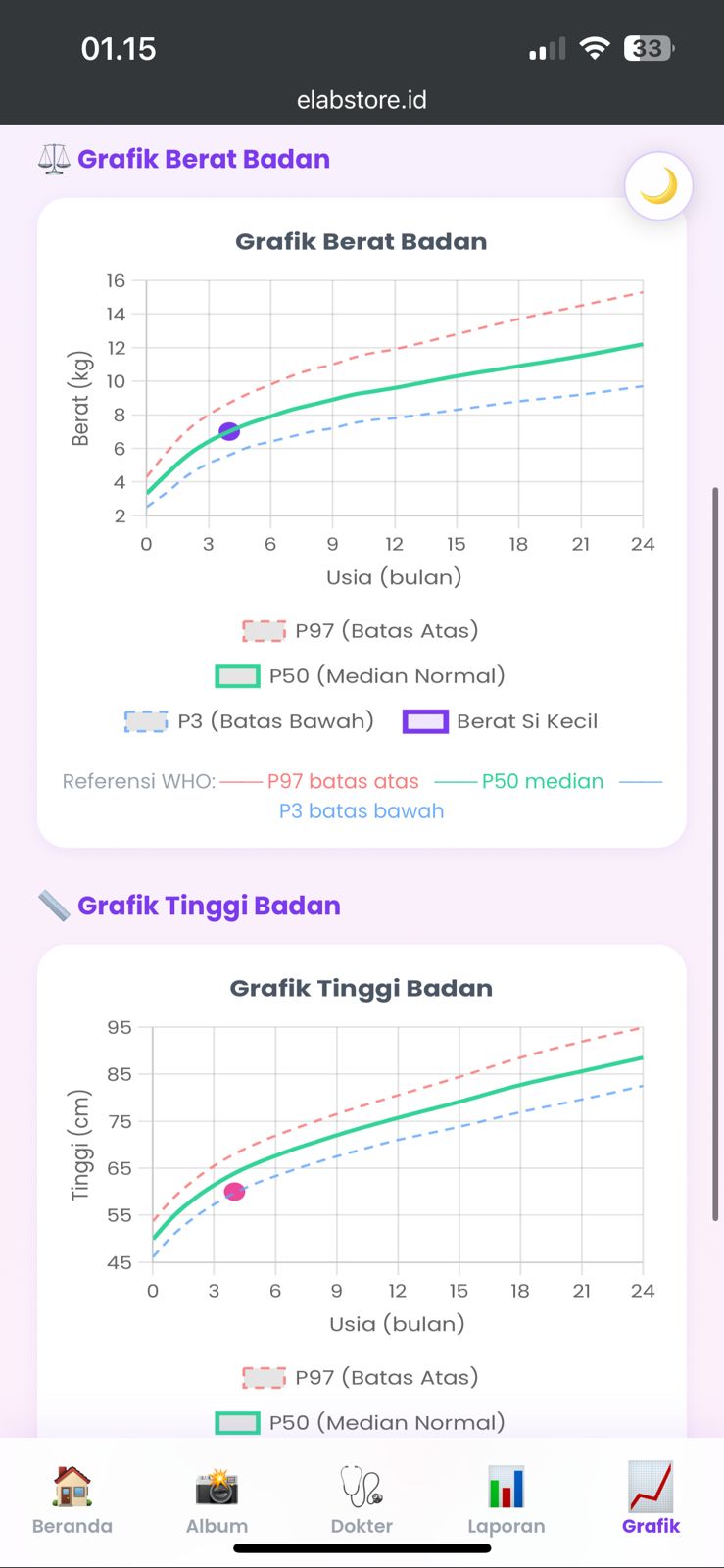Tap the elabstore.id address bar
The image size is (724, 1568).
pos(362,100)
